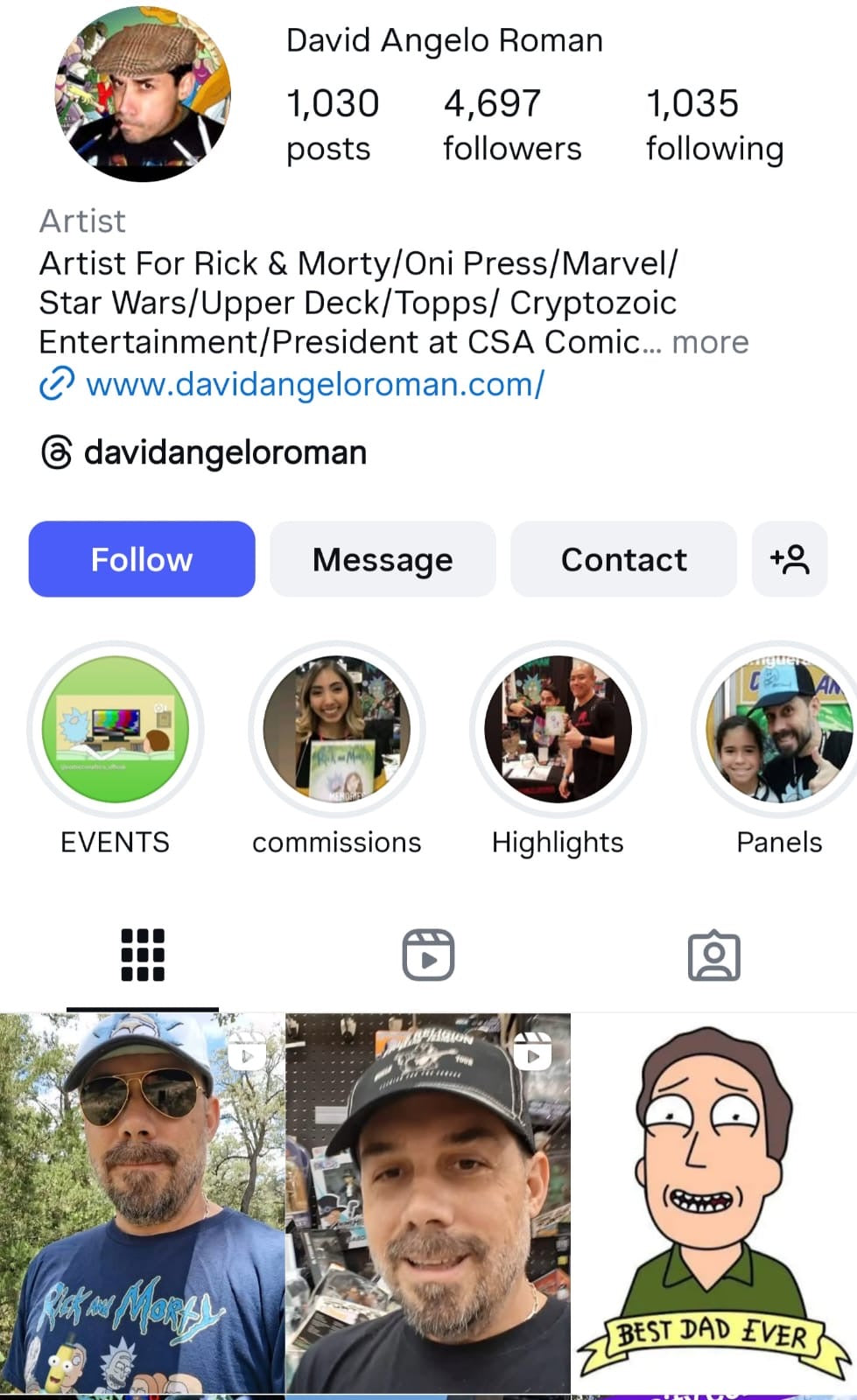
Task: Open the reel with Rick and Morty shirt
Action: coord(142,1203)
